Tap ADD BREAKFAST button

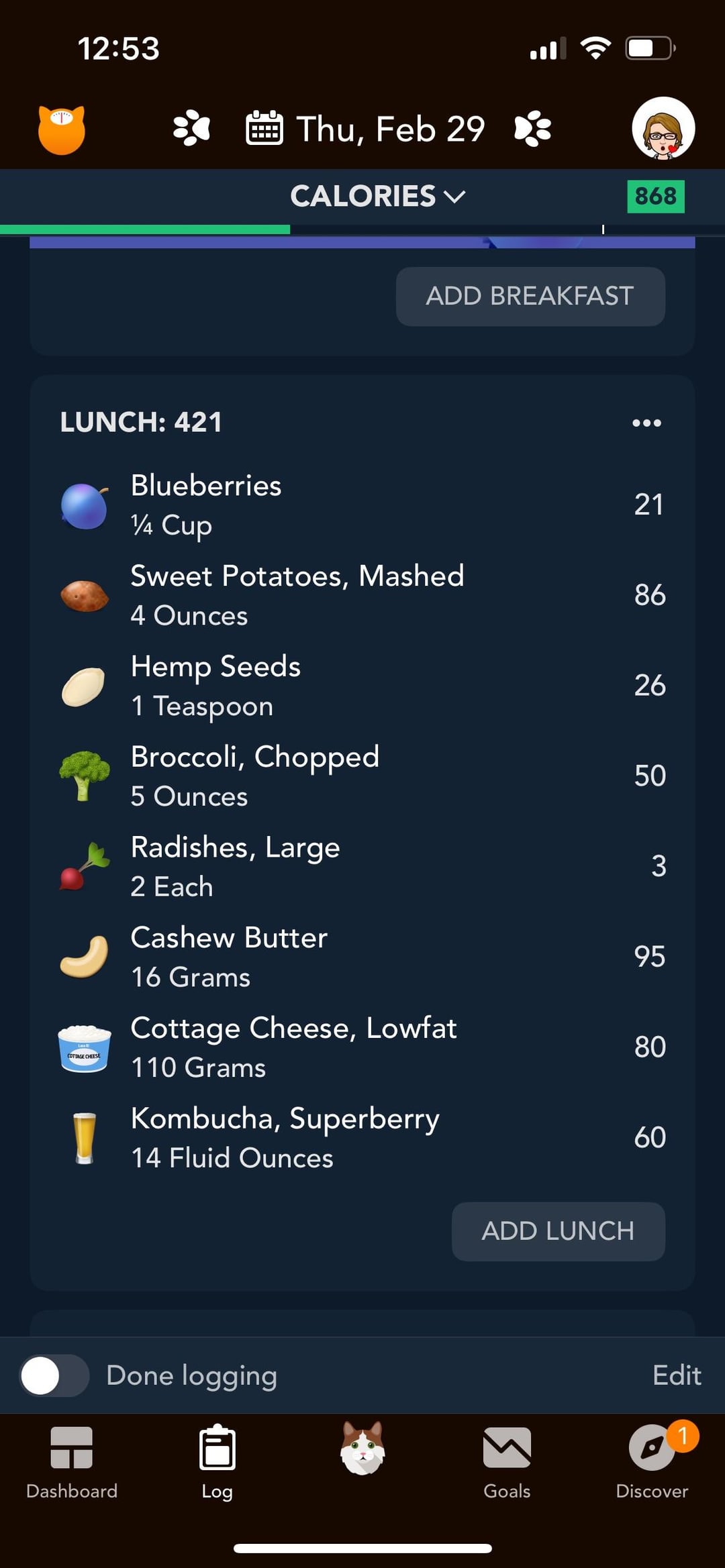coord(530,297)
